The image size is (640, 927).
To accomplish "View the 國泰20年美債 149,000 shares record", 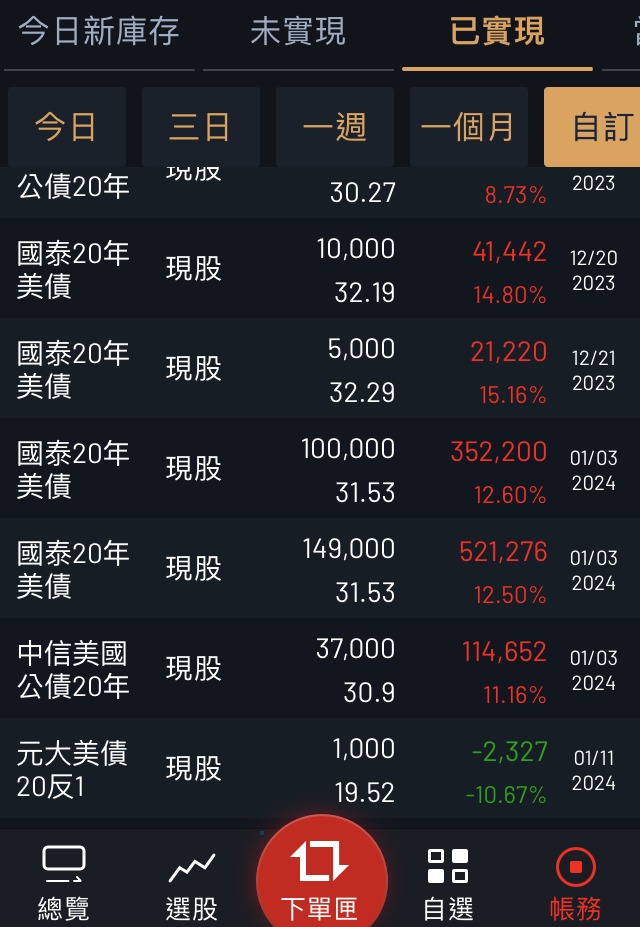I will pyautogui.click(x=320, y=570).
